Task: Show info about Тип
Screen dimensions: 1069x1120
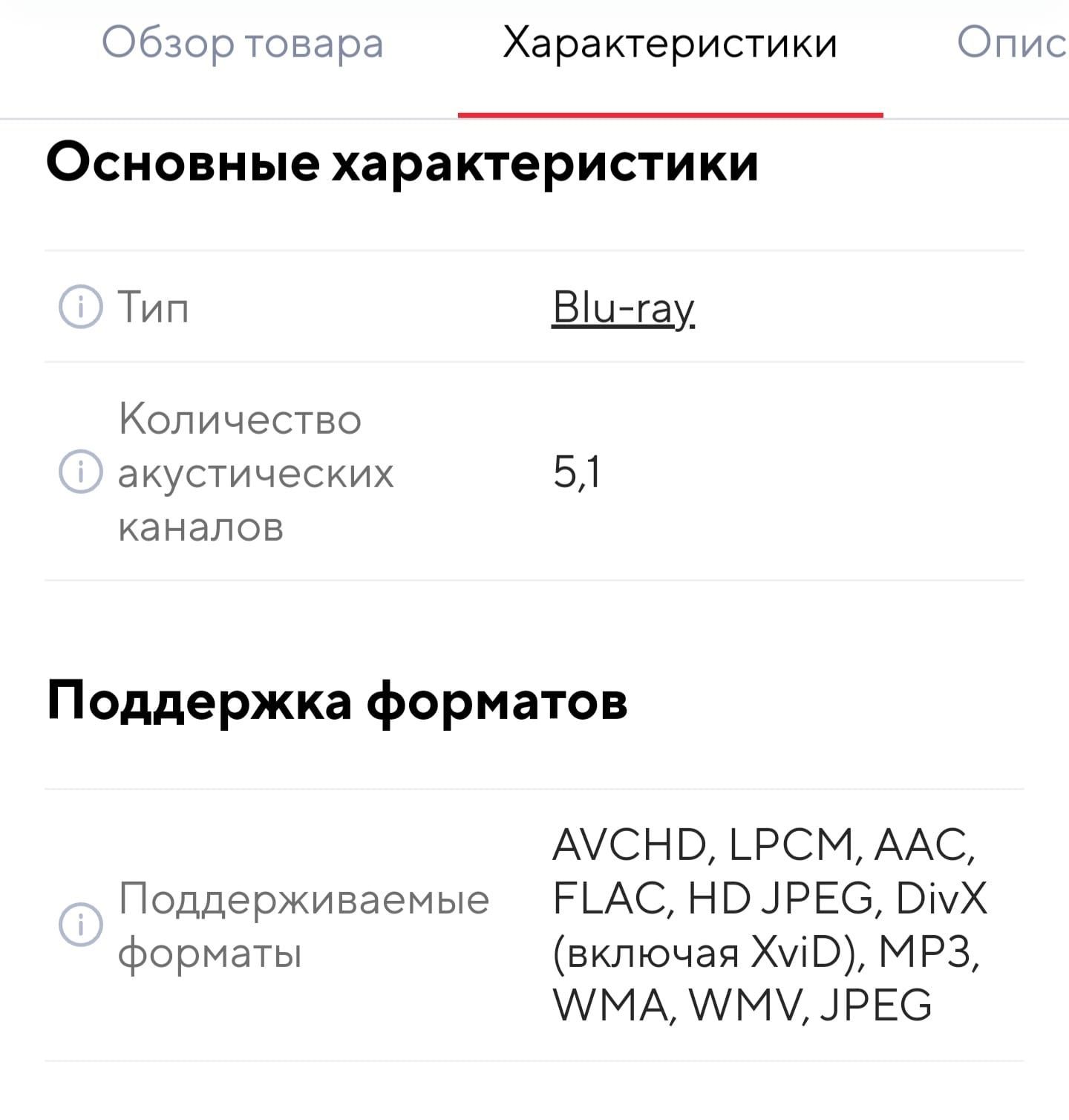Action: coord(80,307)
